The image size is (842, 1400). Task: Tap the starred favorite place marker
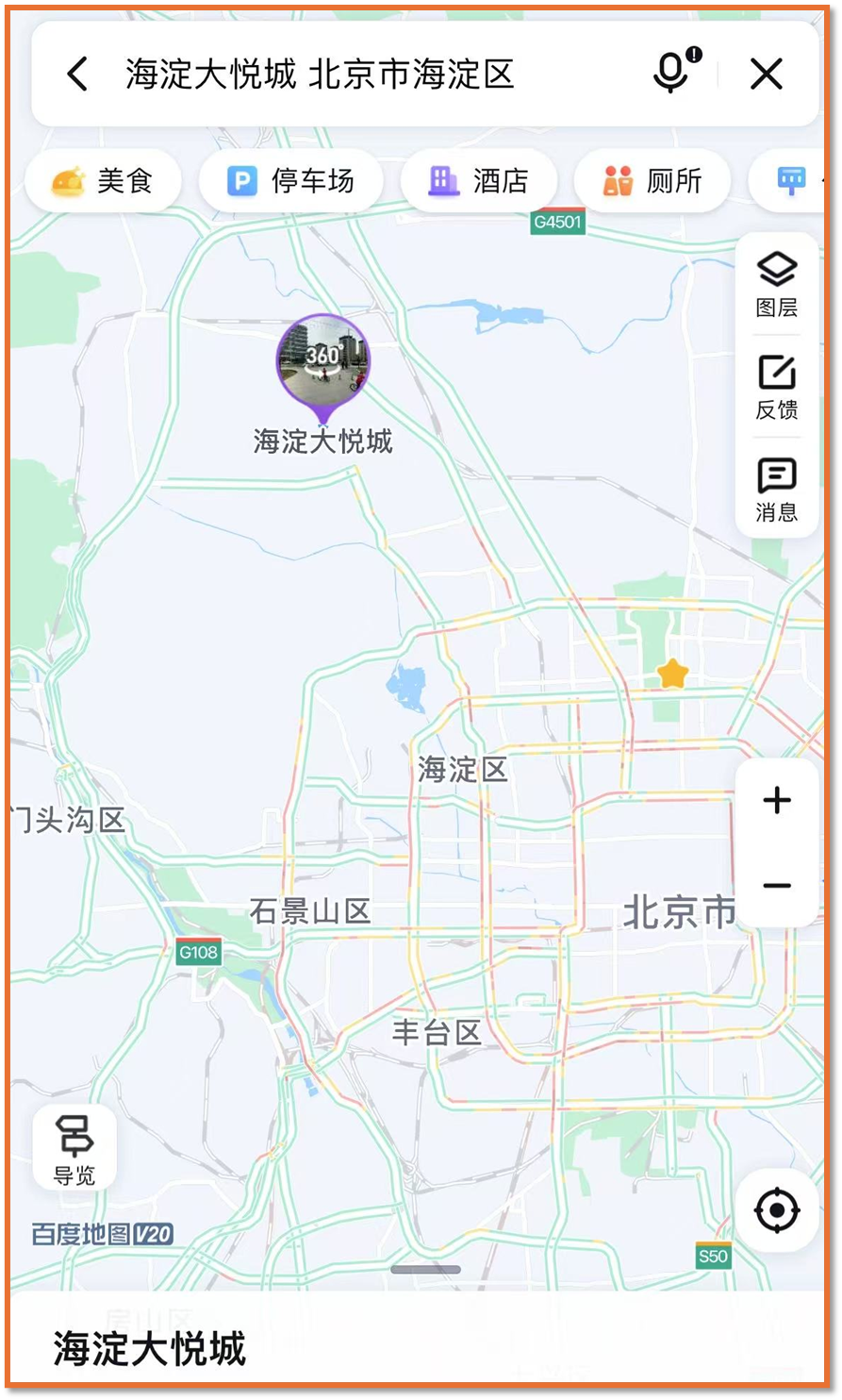tap(672, 674)
